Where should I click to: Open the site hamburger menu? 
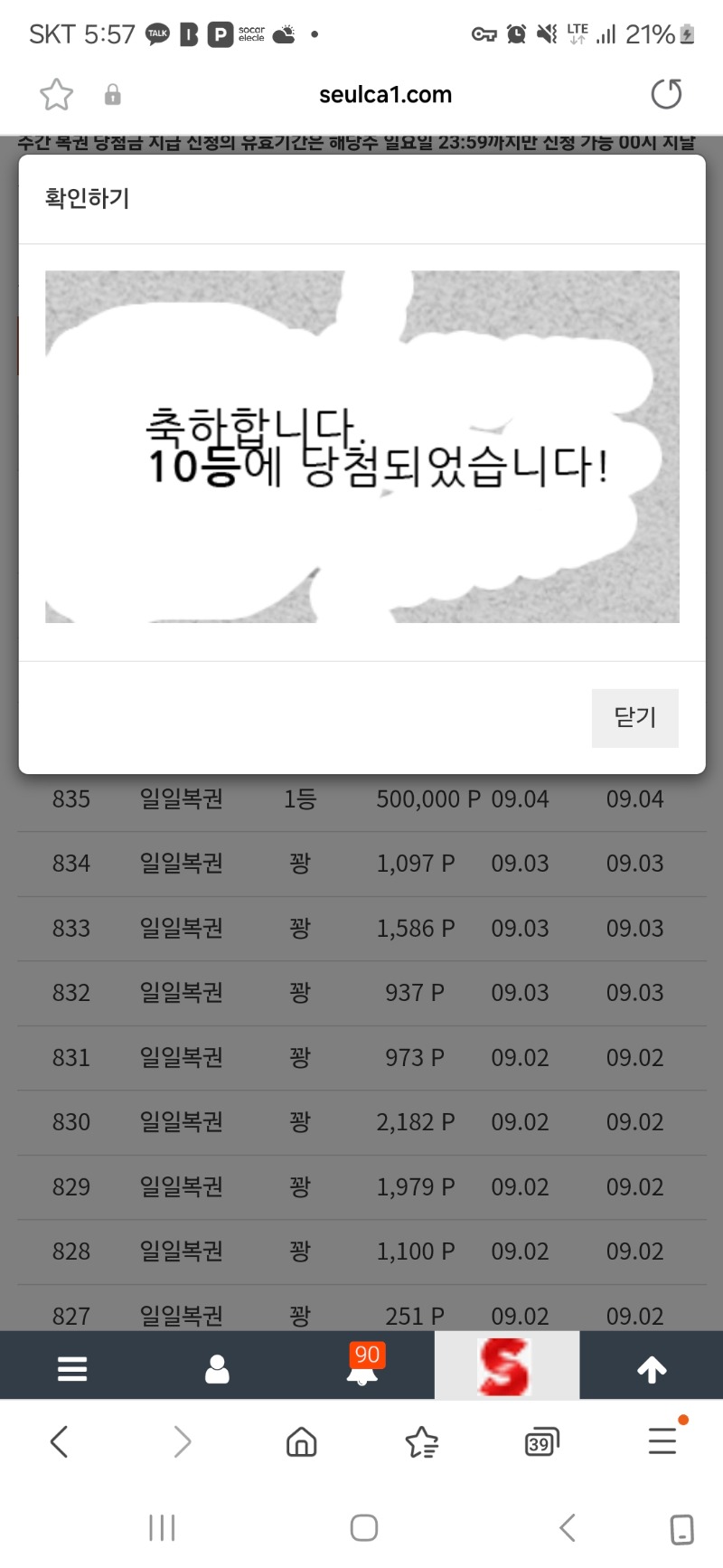point(72,1368)
